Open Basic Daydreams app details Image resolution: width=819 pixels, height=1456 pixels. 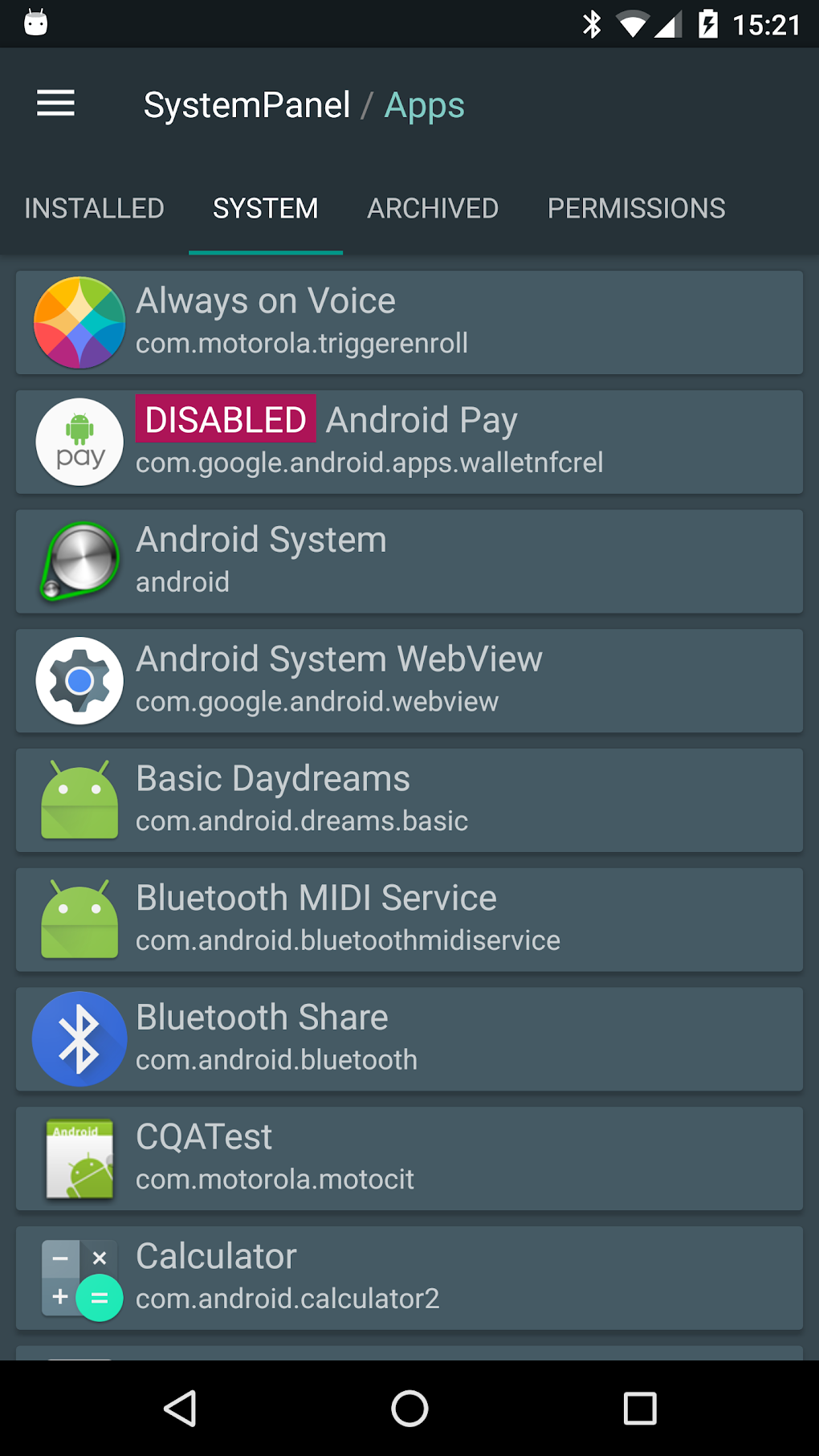[x=409, y=800]
